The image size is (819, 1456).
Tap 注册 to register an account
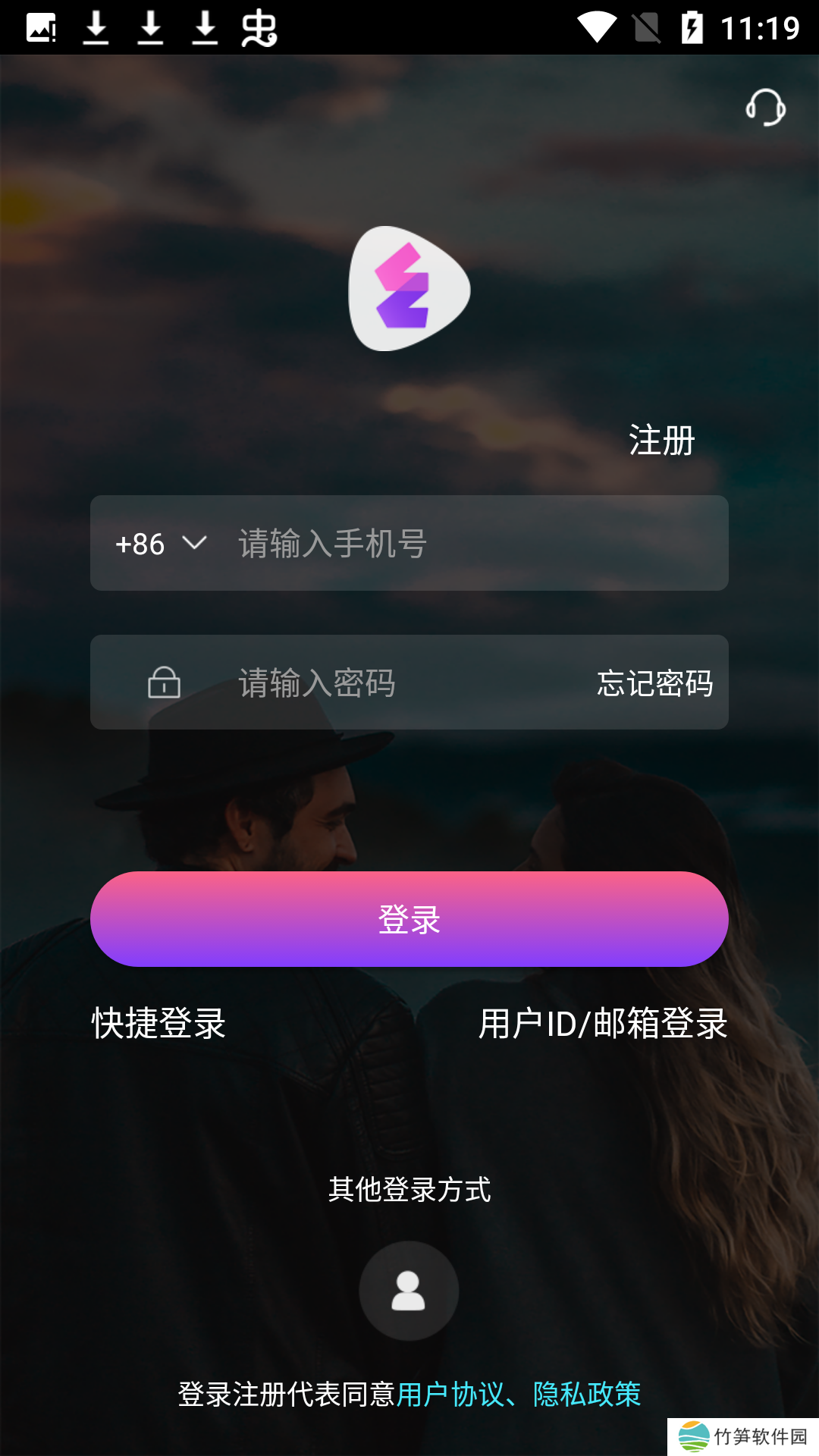(661, 441)
